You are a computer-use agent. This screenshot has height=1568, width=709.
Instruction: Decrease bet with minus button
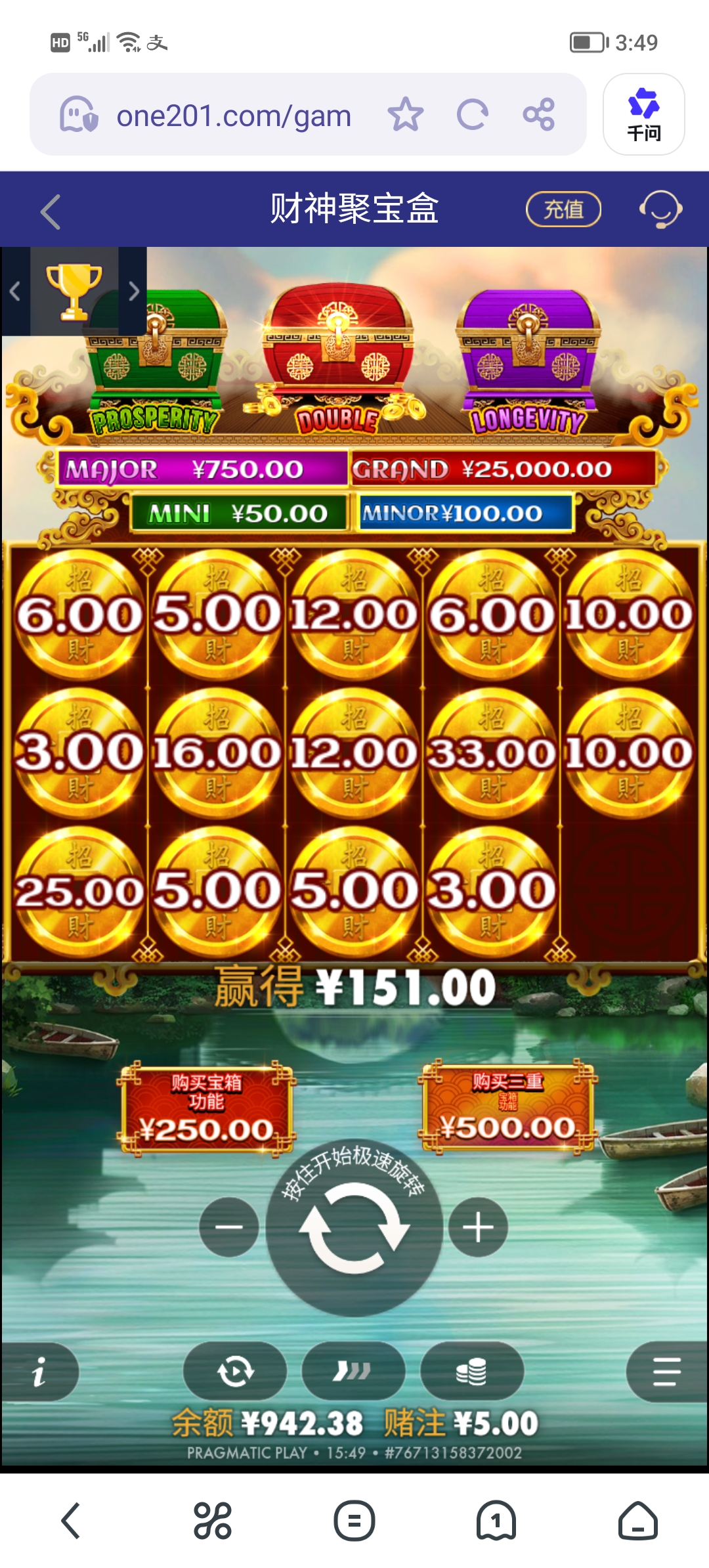point(229,1227)
